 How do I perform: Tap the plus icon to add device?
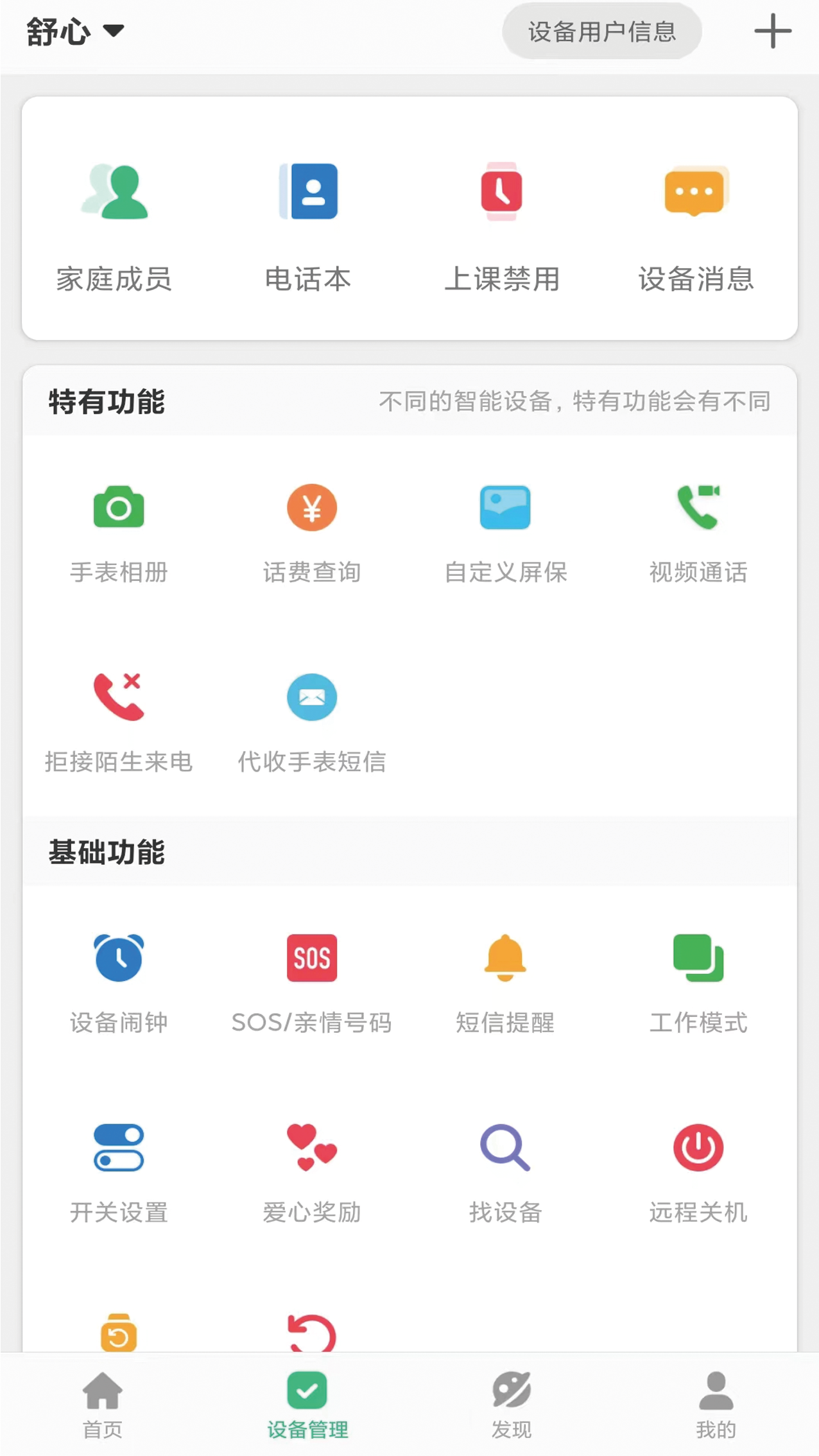coord(772,31)
